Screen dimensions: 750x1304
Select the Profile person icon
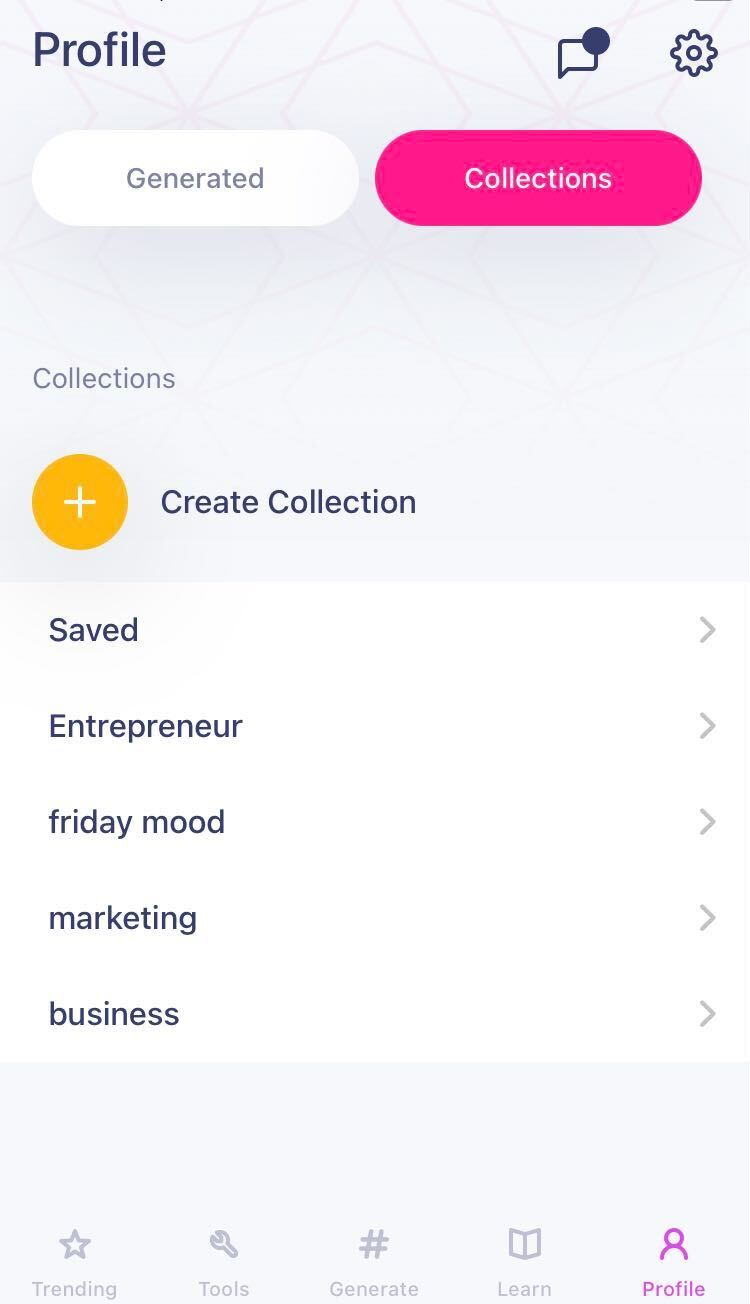point(673,1244)
